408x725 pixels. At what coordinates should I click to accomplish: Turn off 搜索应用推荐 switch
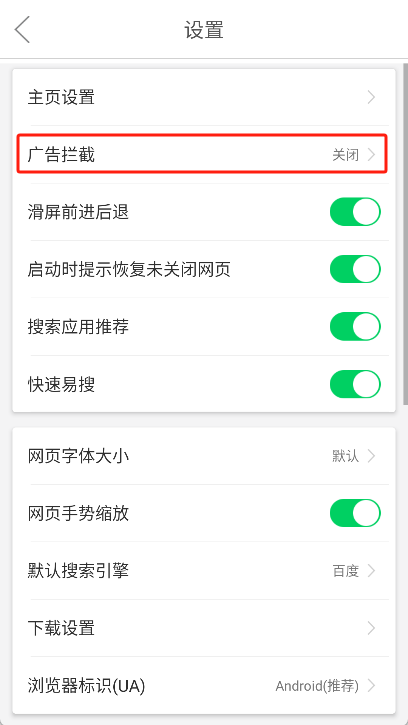[x=355, y=326]
